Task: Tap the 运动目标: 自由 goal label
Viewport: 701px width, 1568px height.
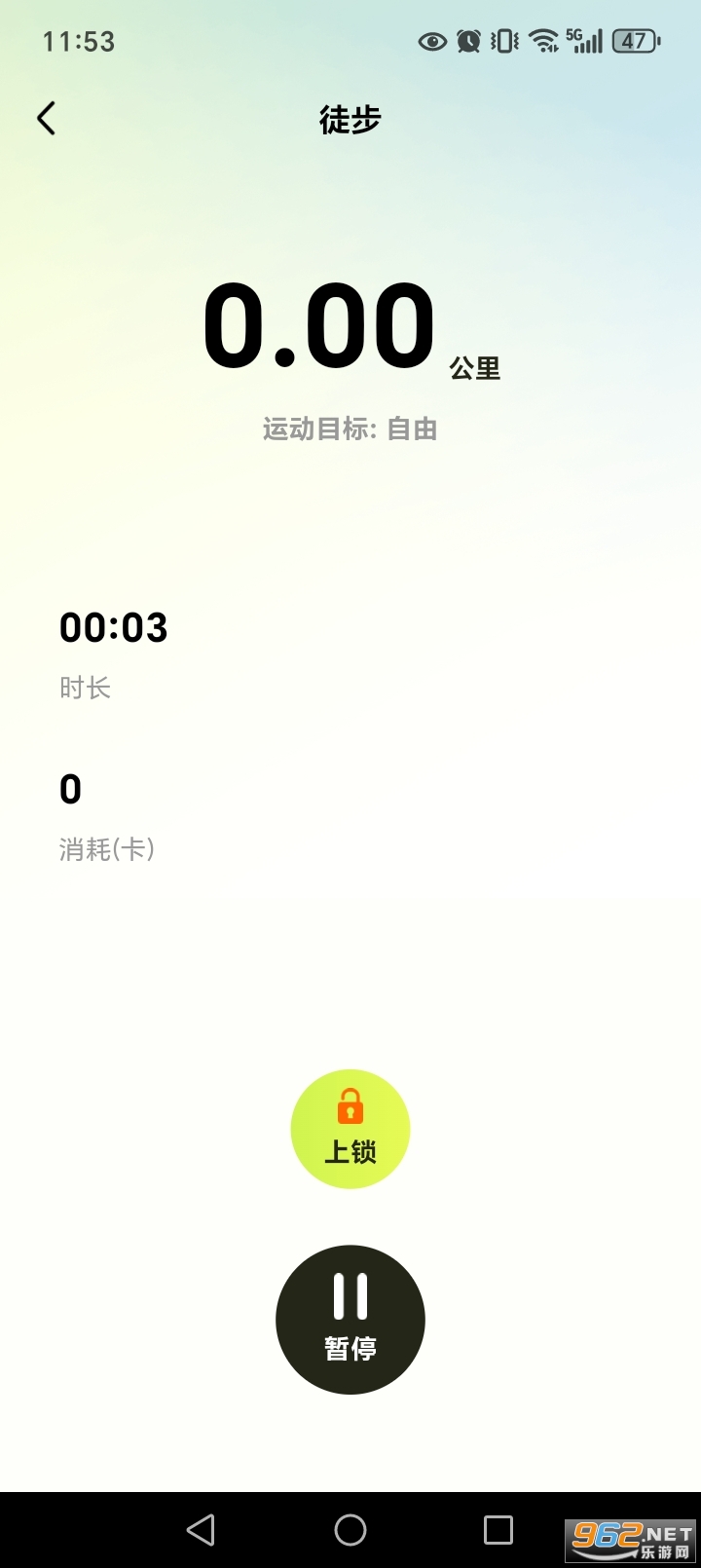Action: click(350, 429)
